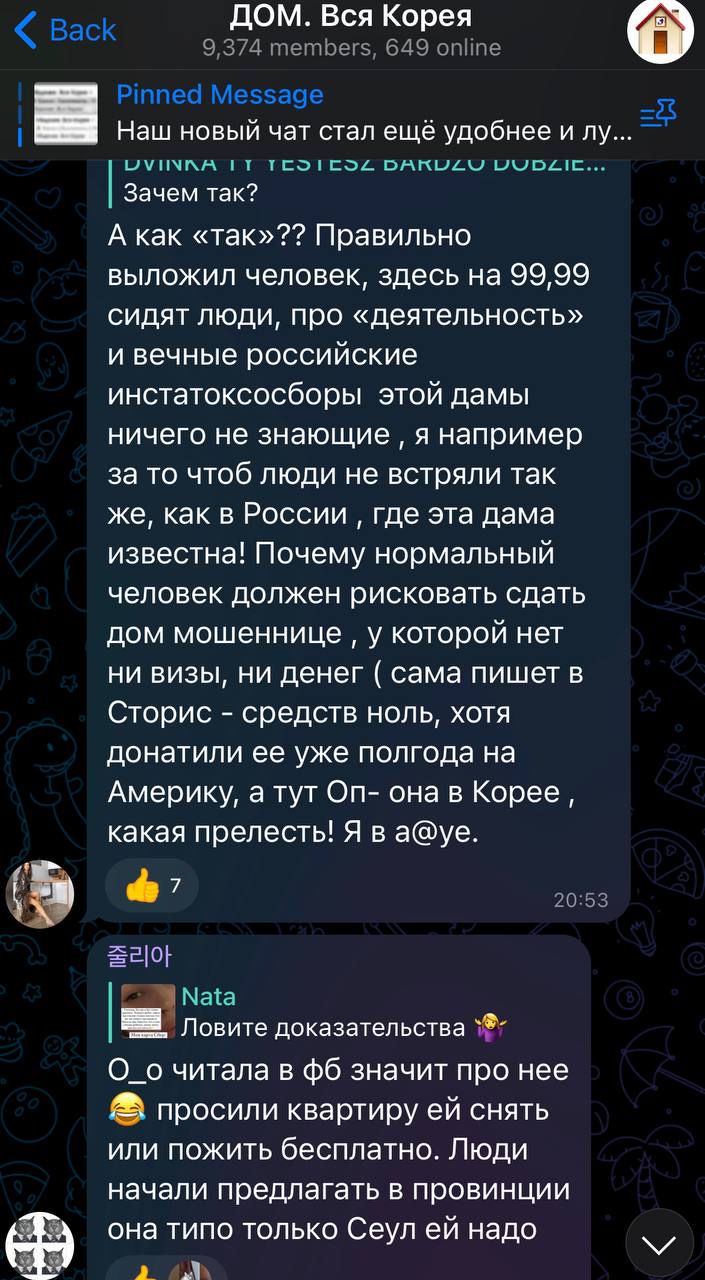Go back to the chat list
705x1280 pixels.
(x=66, y=30)
